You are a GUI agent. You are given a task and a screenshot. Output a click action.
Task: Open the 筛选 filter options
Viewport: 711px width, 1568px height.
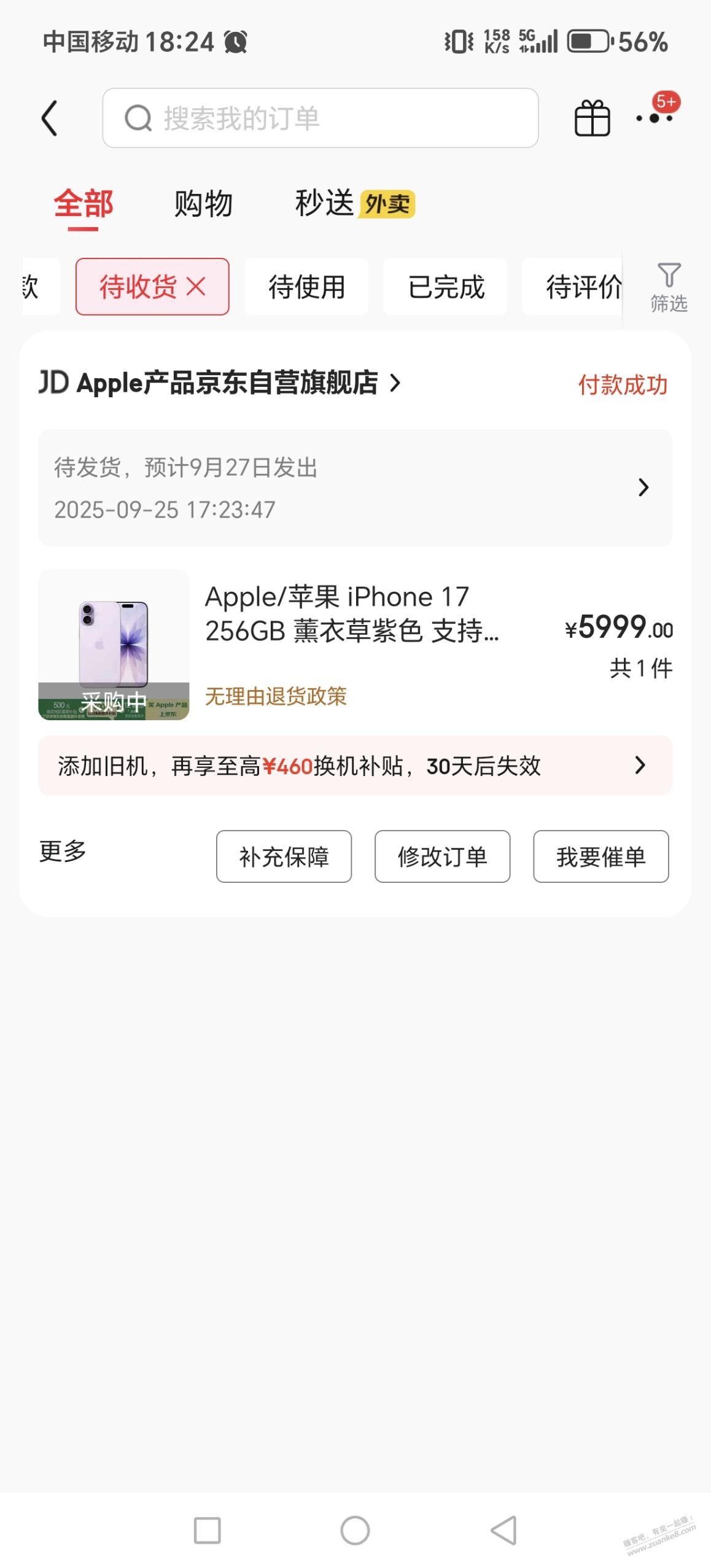(668, 287)
